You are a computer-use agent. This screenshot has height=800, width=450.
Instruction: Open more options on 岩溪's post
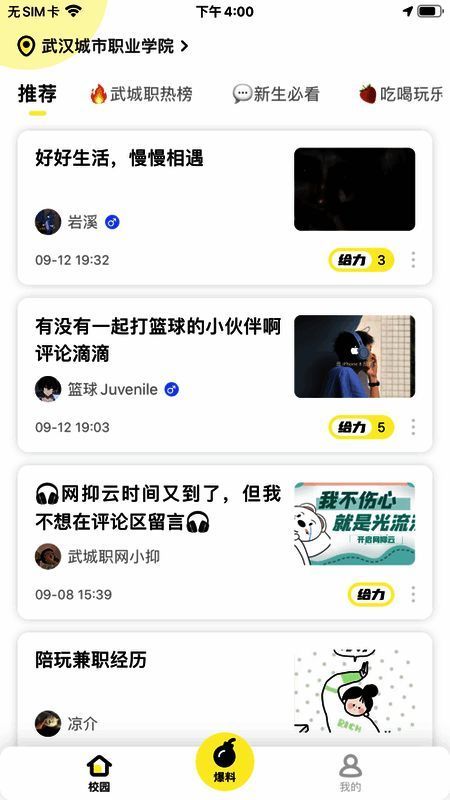pyautogui.click(x=413, y=260)
